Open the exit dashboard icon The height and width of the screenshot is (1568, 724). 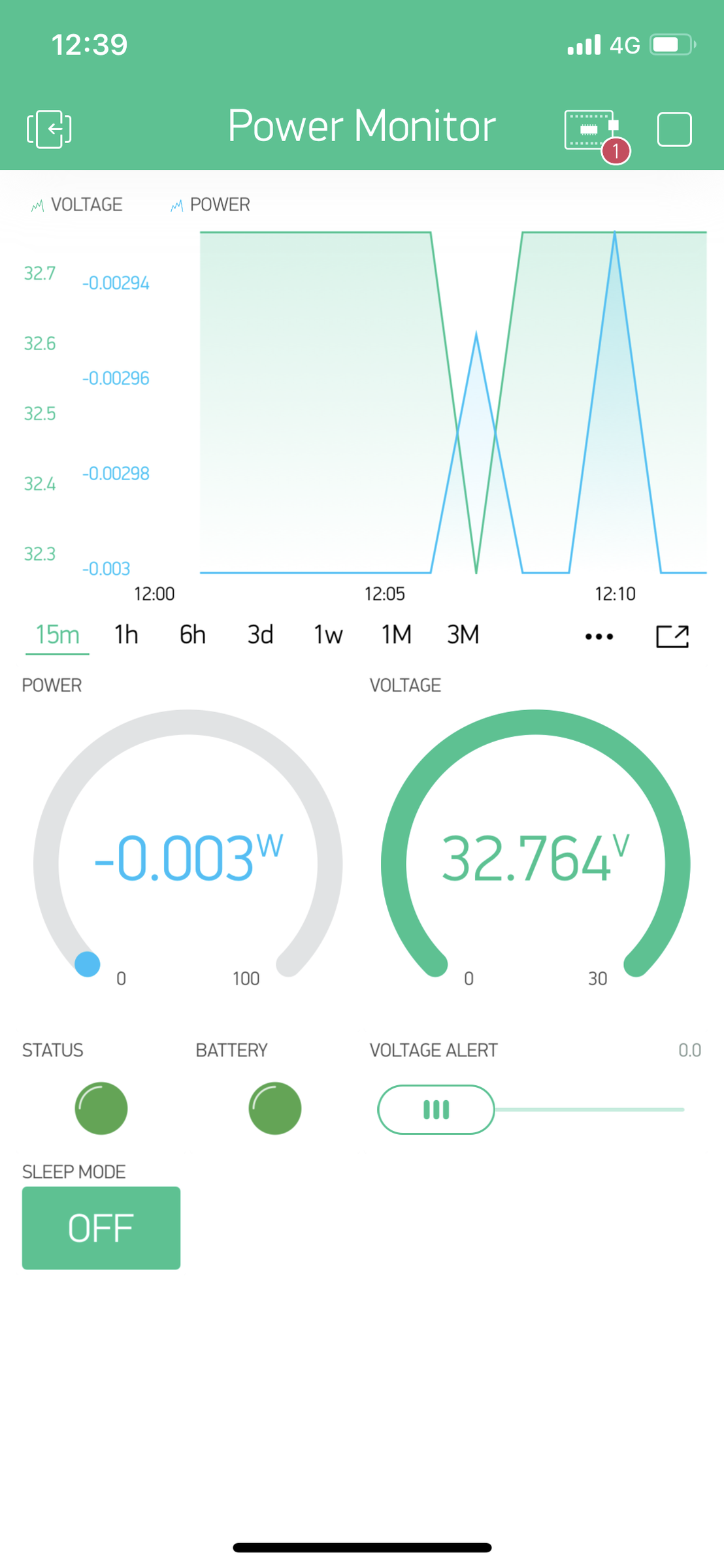point(49,128)
